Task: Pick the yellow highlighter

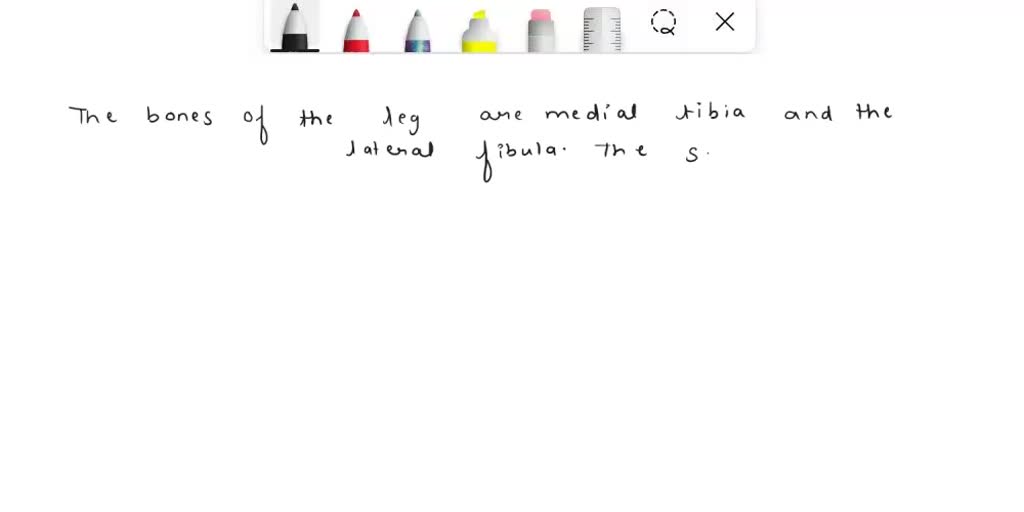Action: [x=479, y=31]
